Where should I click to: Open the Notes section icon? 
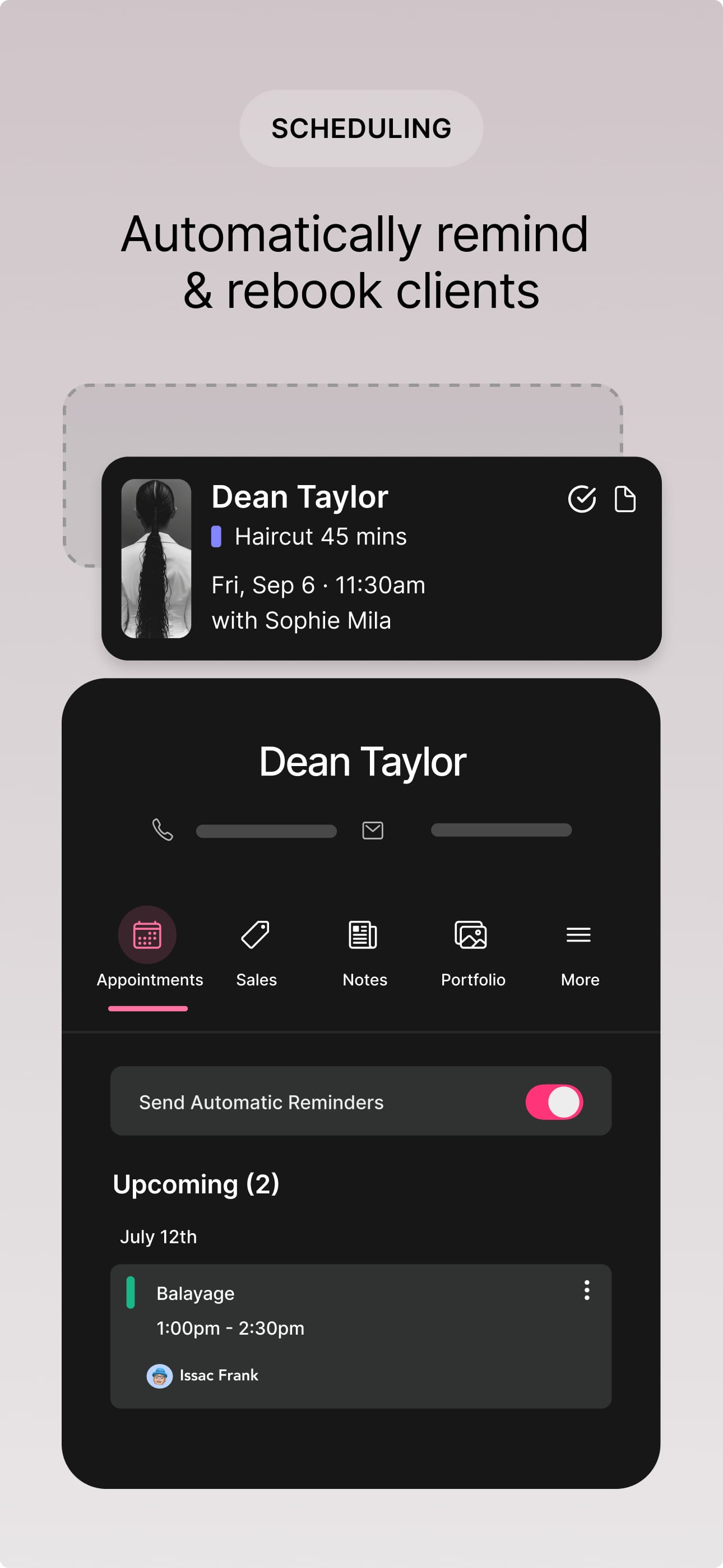[x=363, y=934]
